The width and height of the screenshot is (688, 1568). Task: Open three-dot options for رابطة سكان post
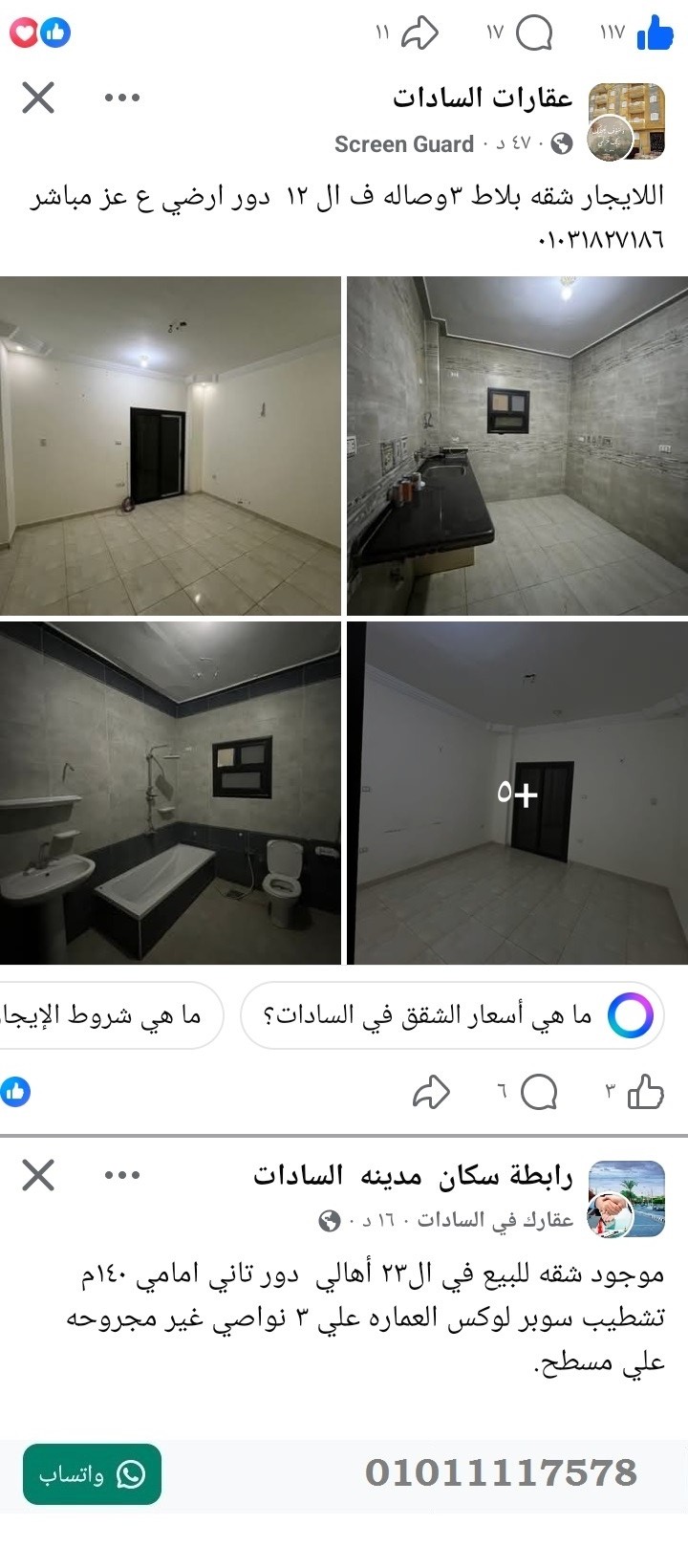tap(122, 1177)
